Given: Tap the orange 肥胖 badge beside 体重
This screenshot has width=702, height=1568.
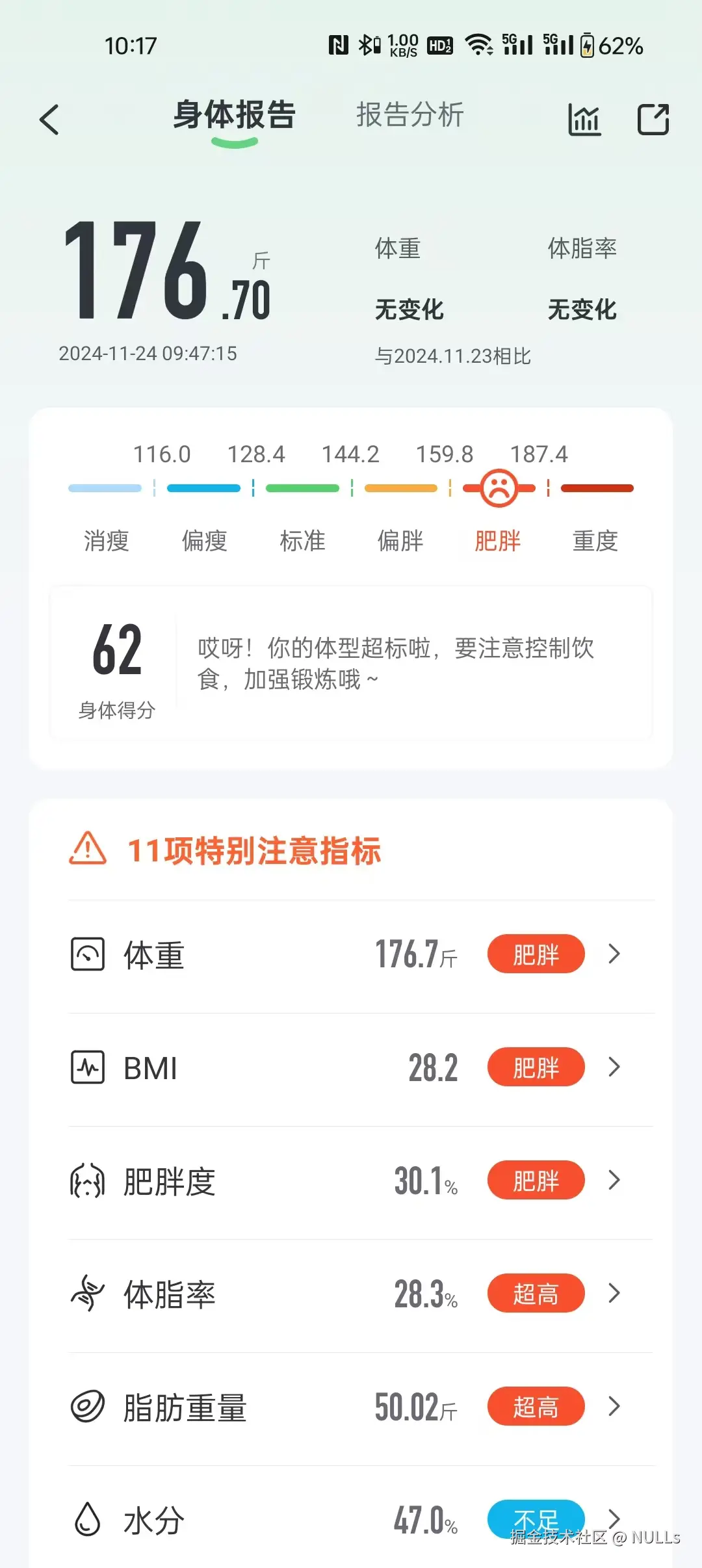Looking at the screenshot, I should coord(536,954).
